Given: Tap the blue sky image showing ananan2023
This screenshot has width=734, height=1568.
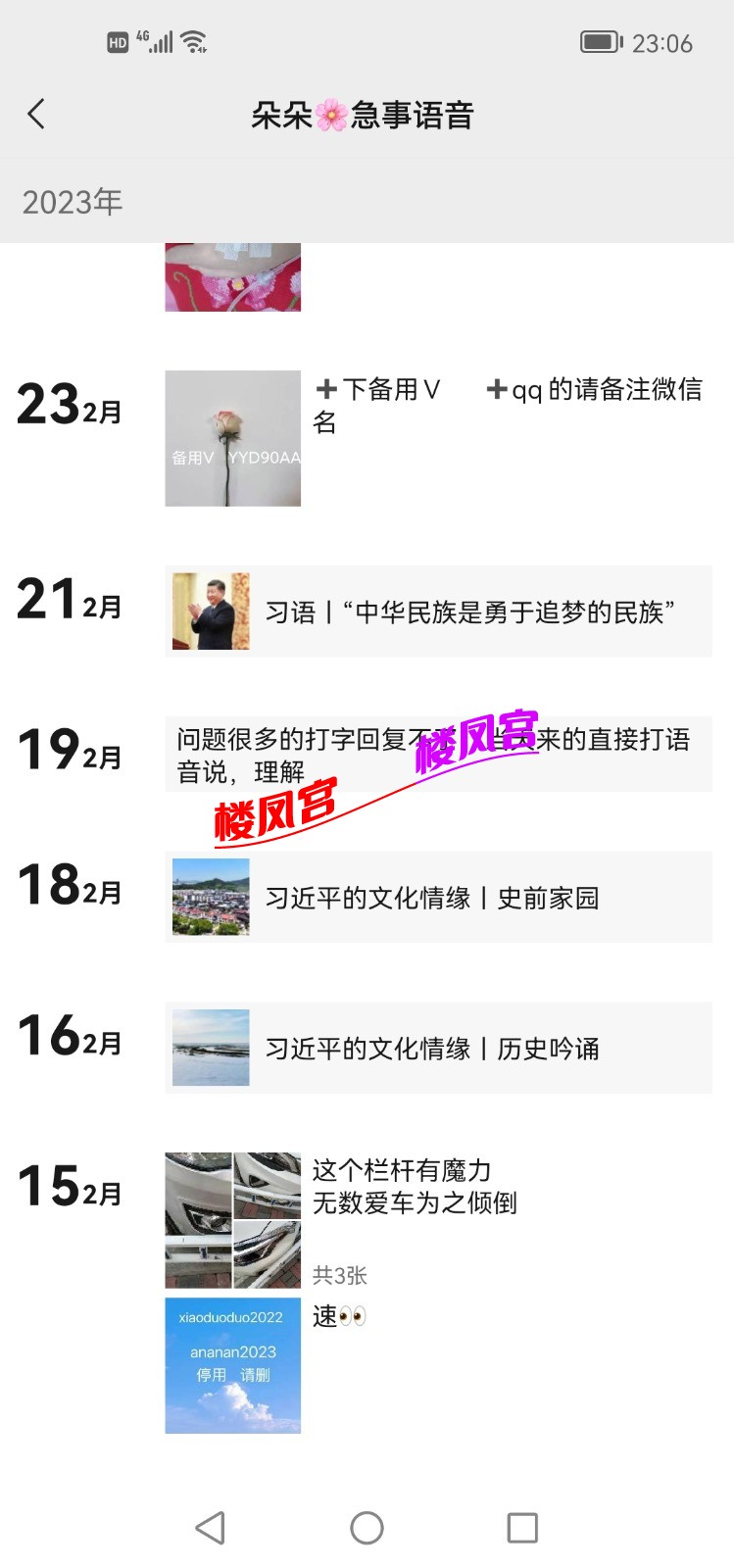Looking at the screenshot, I should point(232,1365).
